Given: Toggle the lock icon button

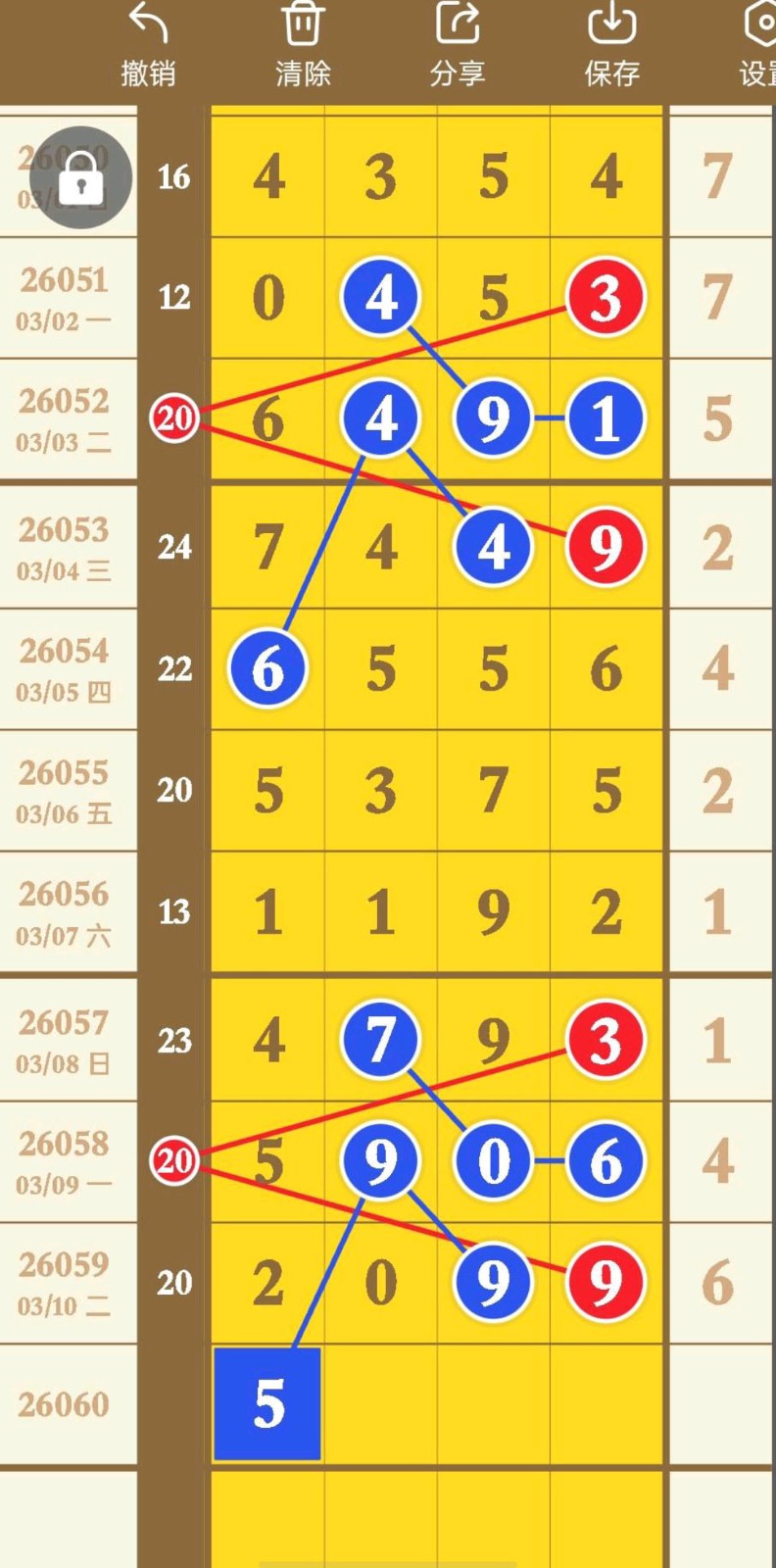Looking at the screenshot, I should click(80, 178).
